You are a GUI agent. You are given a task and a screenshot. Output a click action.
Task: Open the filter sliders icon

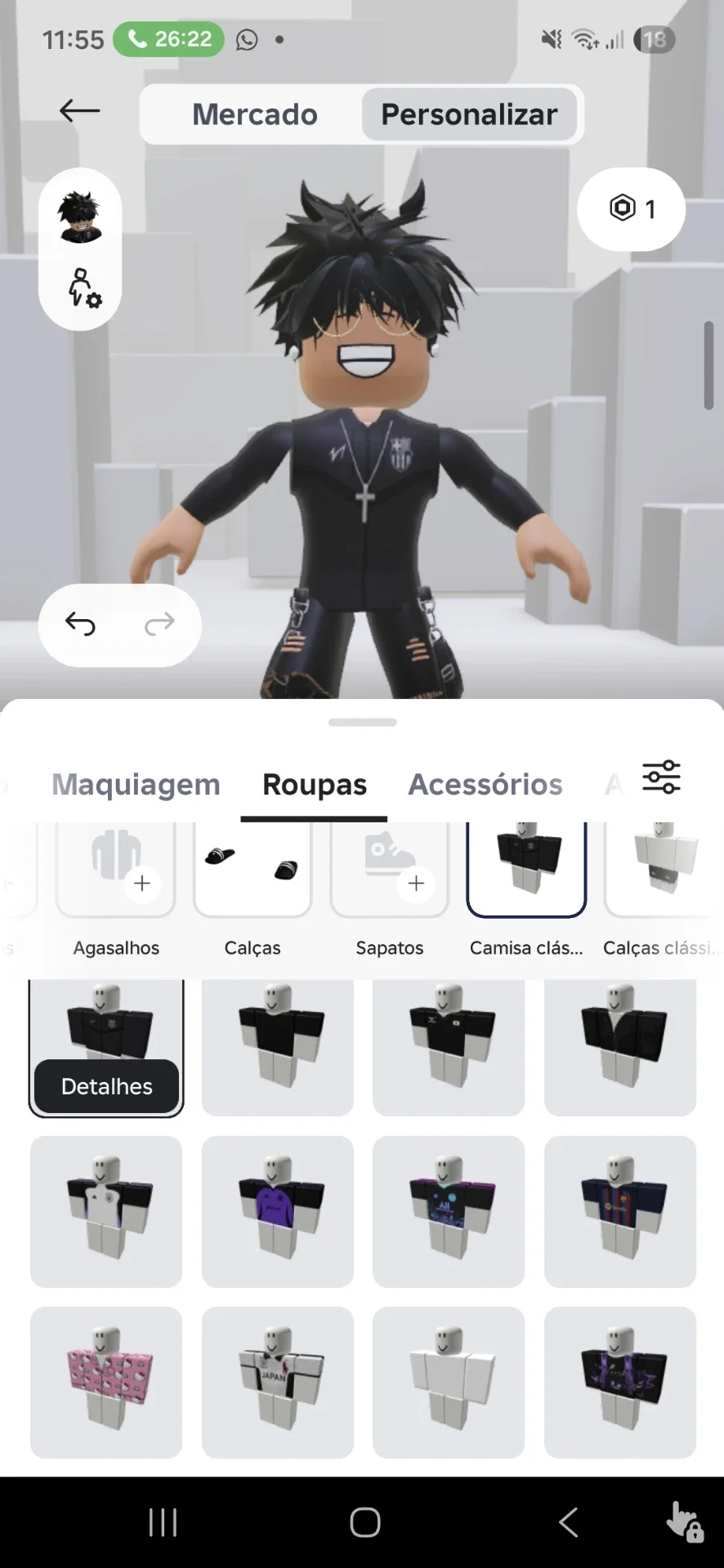pyautogui.click(x=661, y=777)
